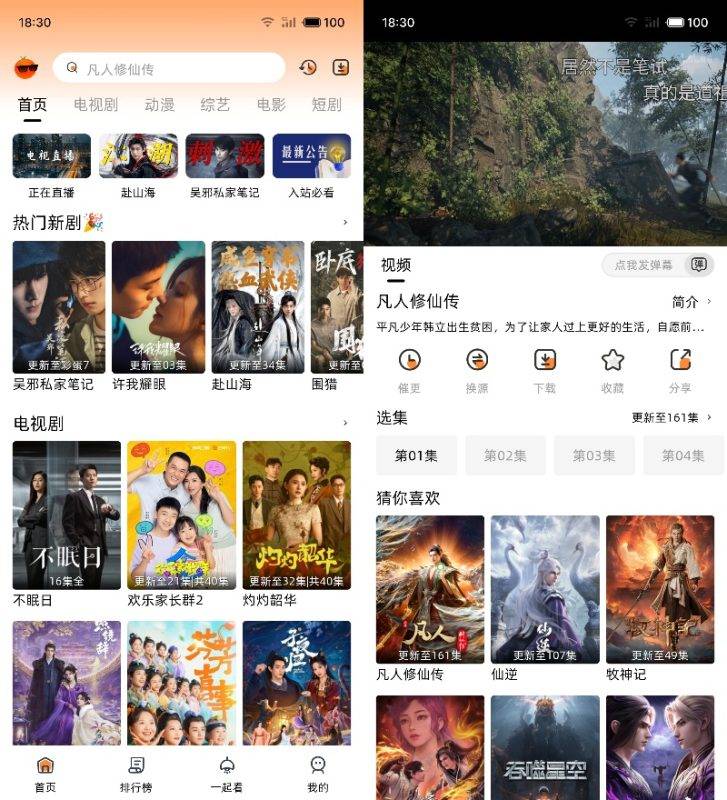Switch to the 我的 profile tab

pos(318,773)
